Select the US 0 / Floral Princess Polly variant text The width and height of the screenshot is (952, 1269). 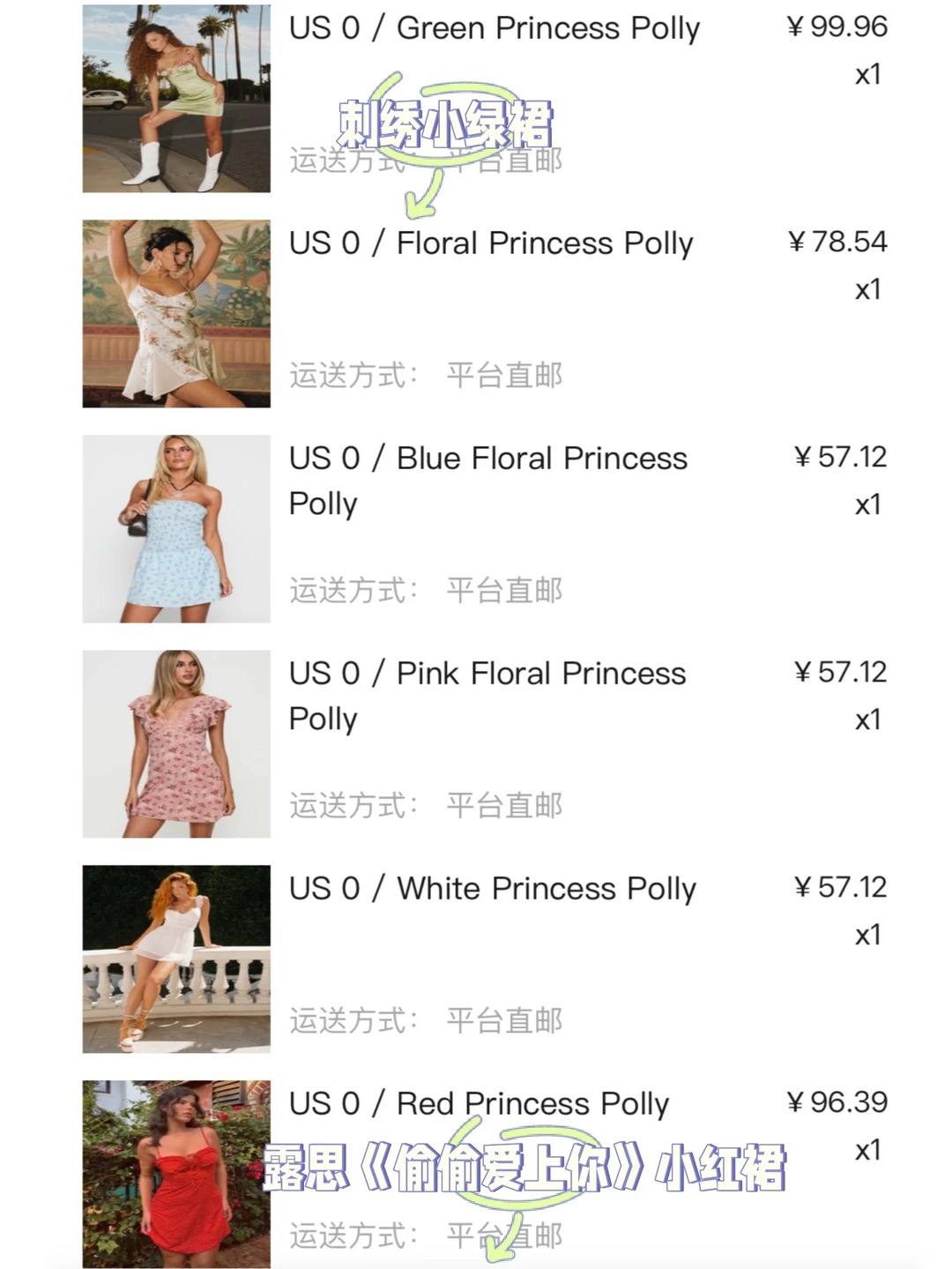click(x=490, y=243)
